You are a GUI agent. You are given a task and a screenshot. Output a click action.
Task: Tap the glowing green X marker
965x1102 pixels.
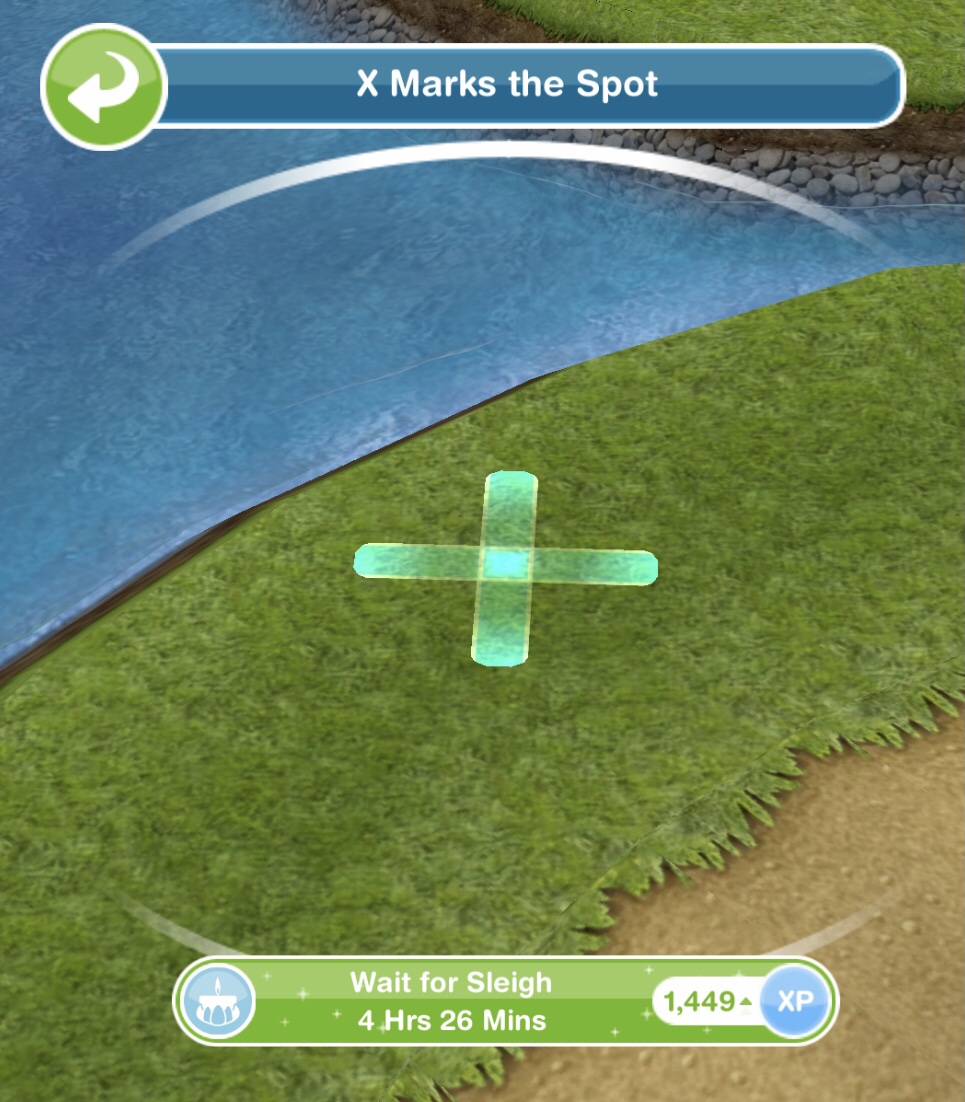point(506,566)
